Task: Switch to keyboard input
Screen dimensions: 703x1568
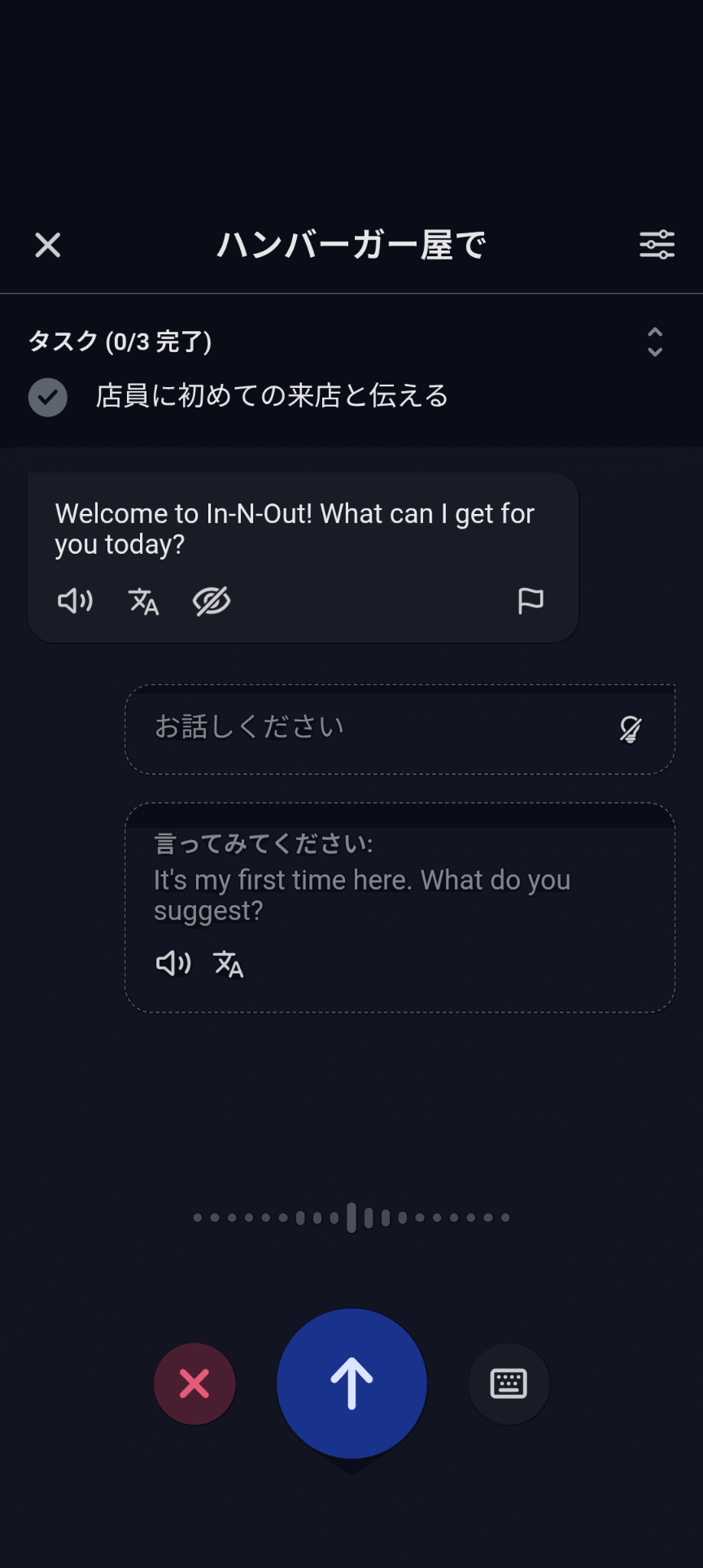Action: click(509, 1383)
